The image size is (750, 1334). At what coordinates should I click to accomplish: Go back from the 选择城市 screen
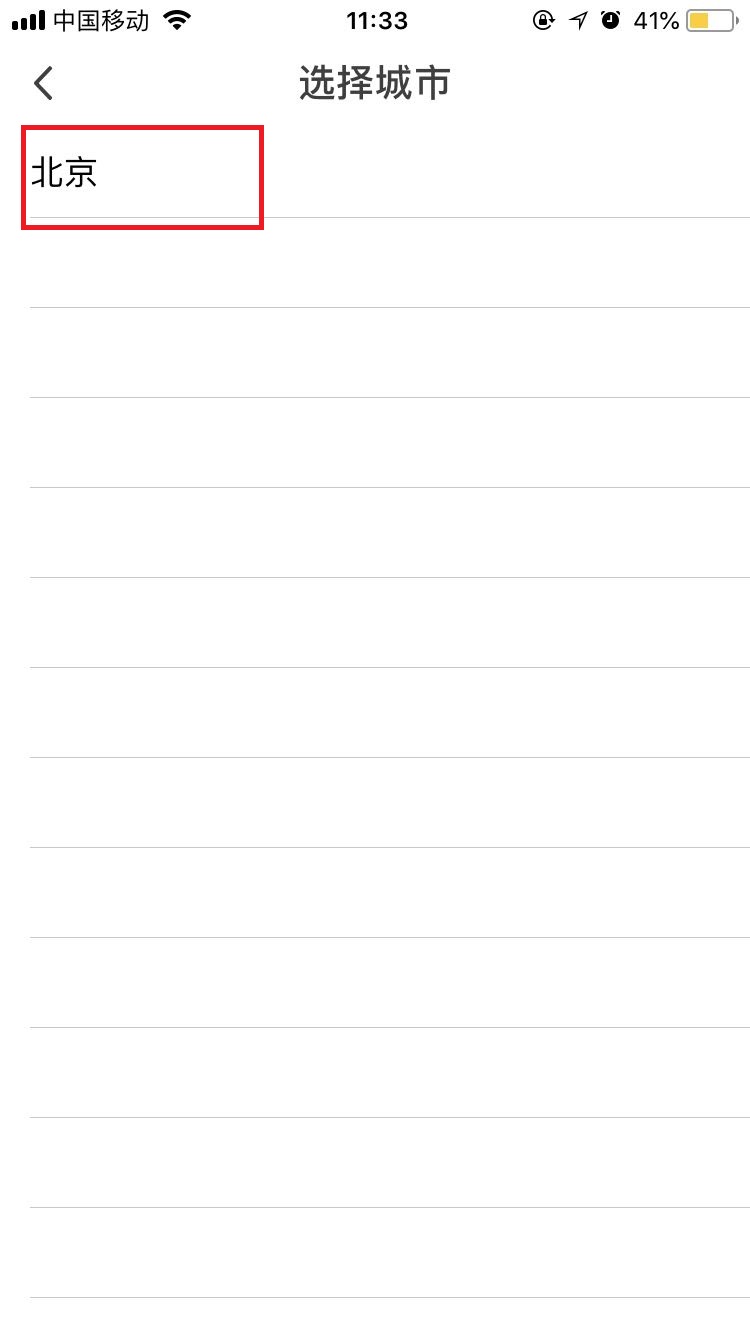43,84
